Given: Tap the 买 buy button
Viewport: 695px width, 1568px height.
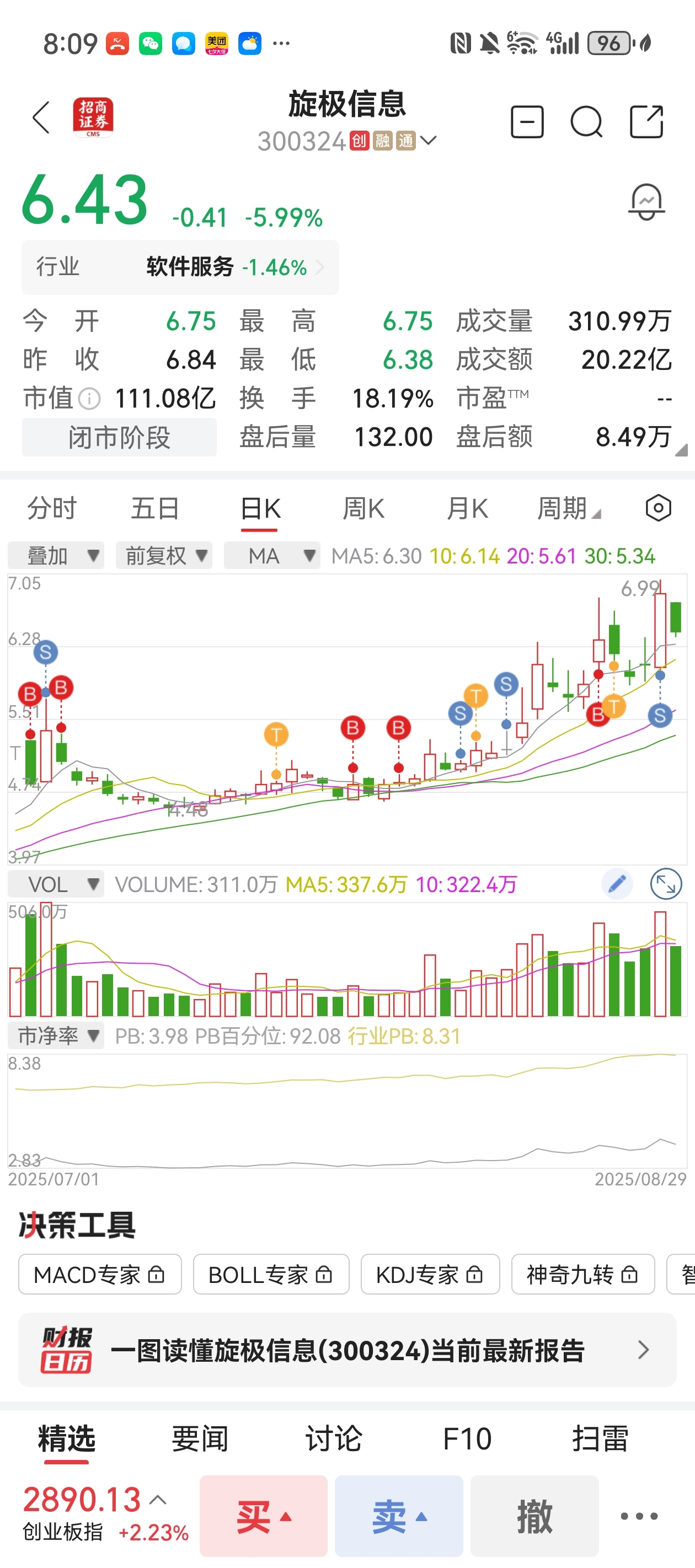Looking at the screenshot, I should click(x=263, y=1516).
